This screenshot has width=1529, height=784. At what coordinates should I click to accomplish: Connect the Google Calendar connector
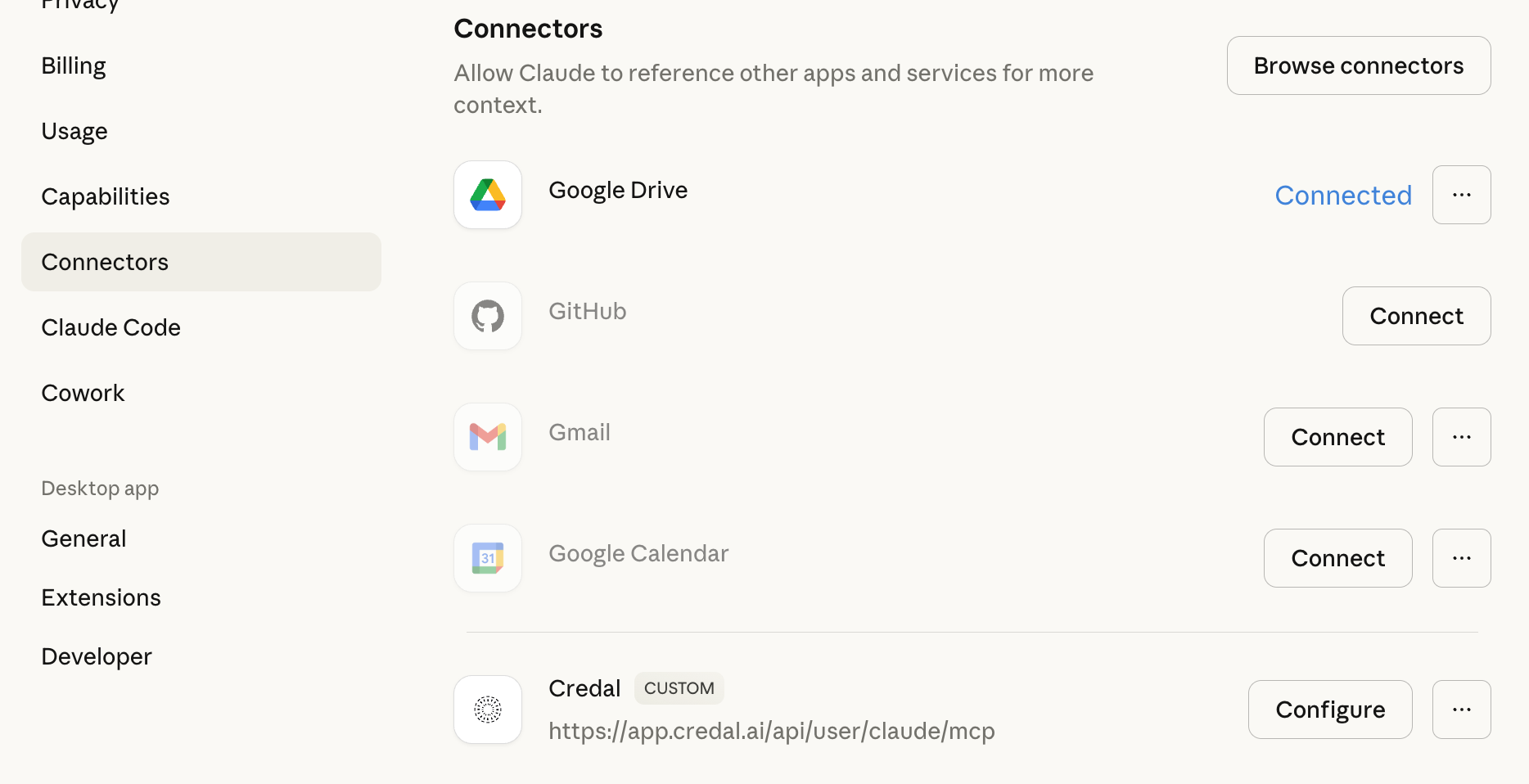(x=1337, y=558)
